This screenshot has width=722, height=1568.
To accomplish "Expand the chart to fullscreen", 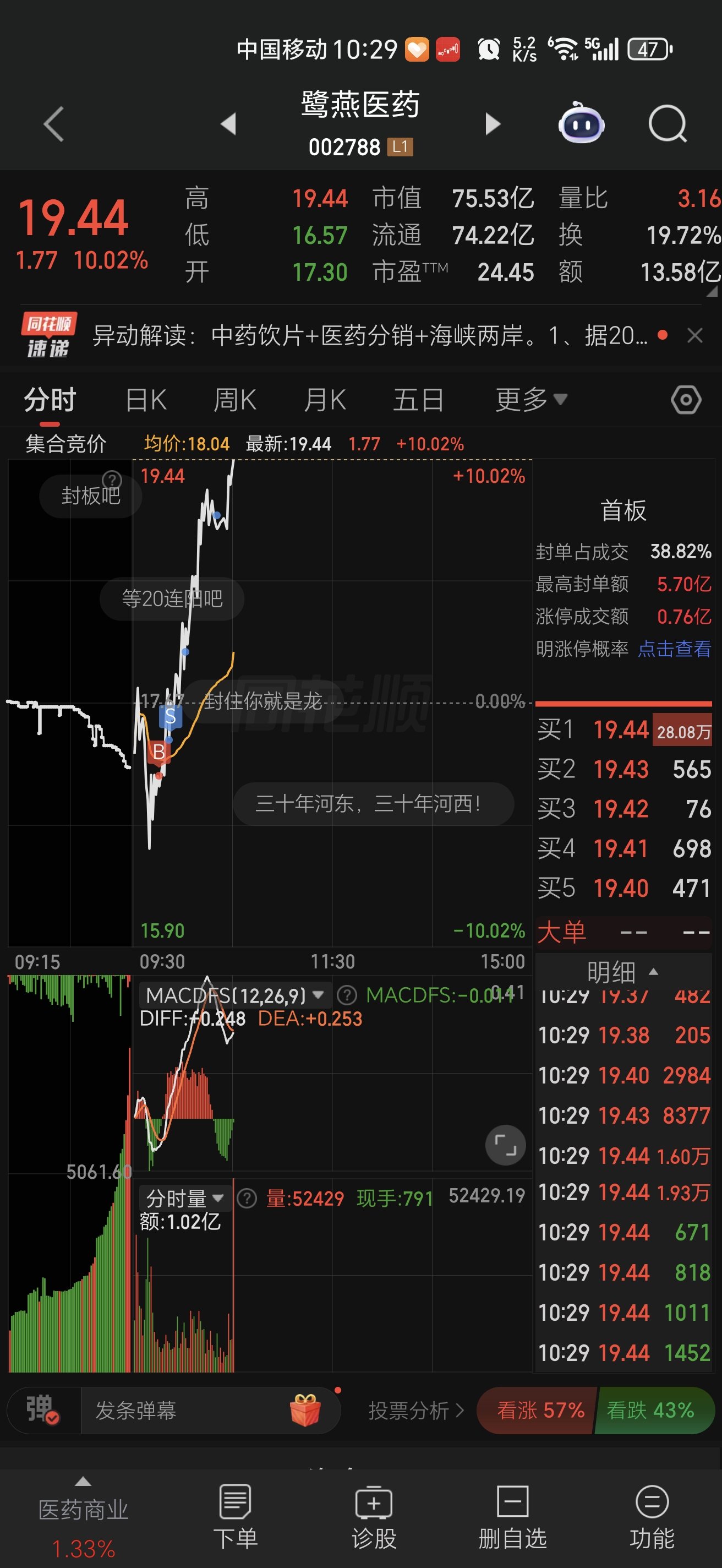I will [x=505, y=1145].
